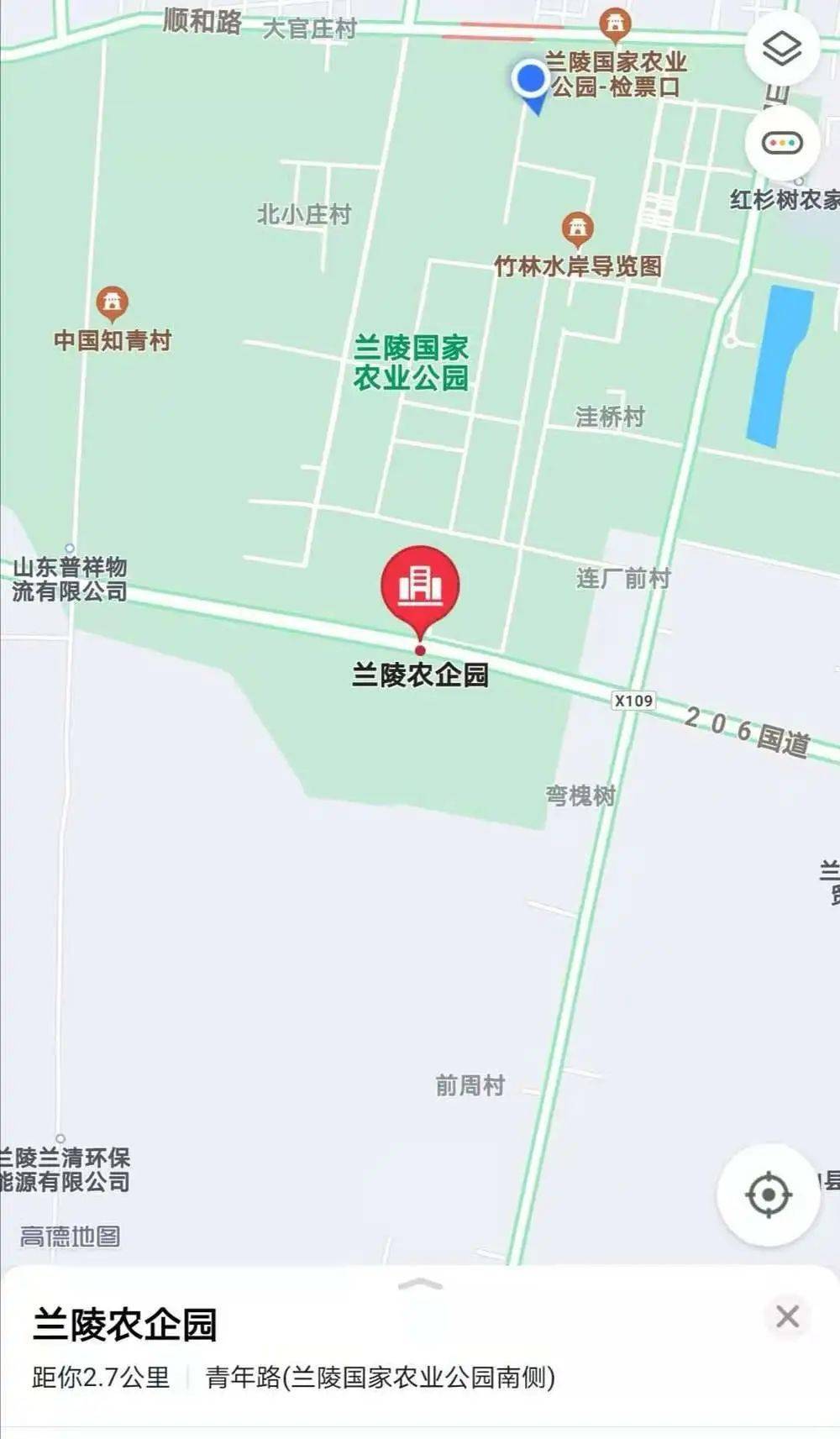Recenter map on my location
This screenshot has width=840, height=1439.
tap(768, 1195)
